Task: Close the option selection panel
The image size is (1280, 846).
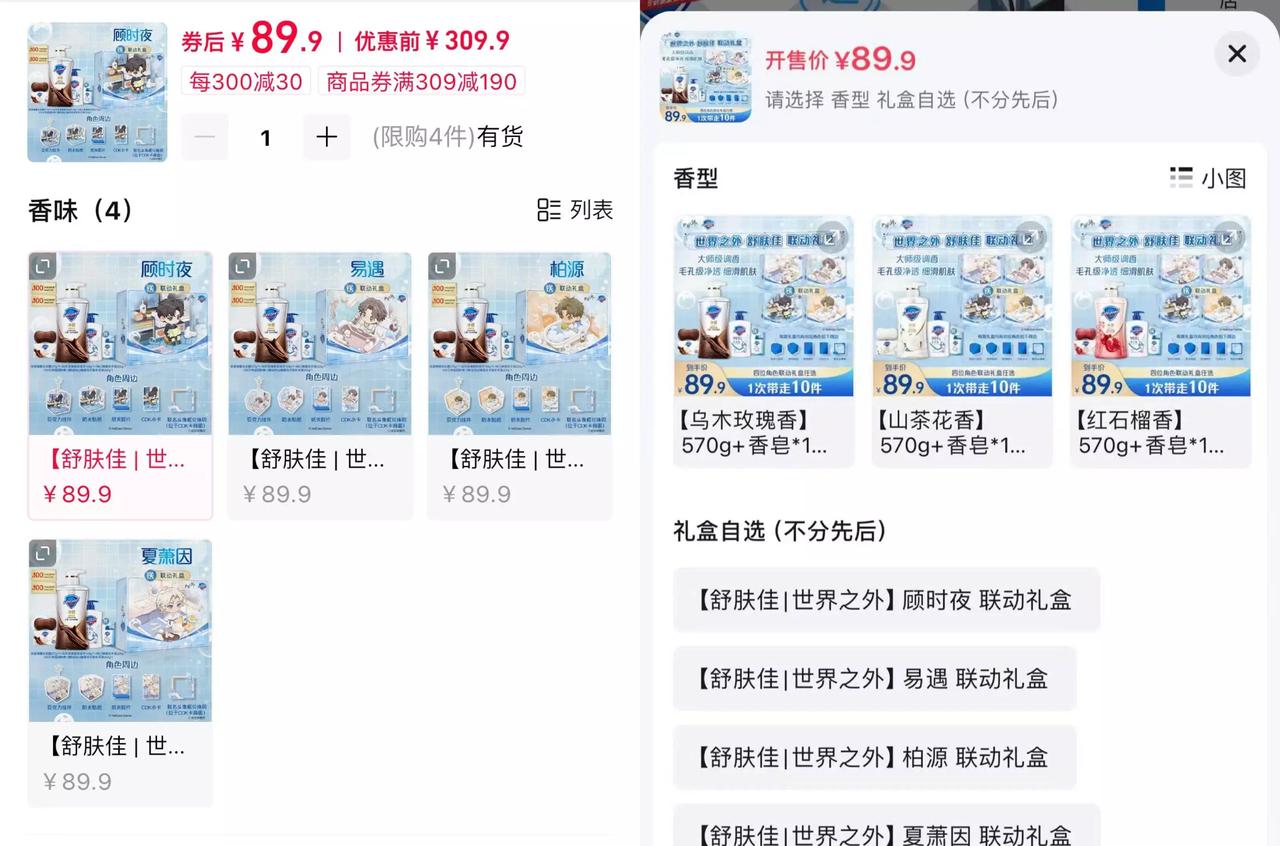Action: (1237, 54)
